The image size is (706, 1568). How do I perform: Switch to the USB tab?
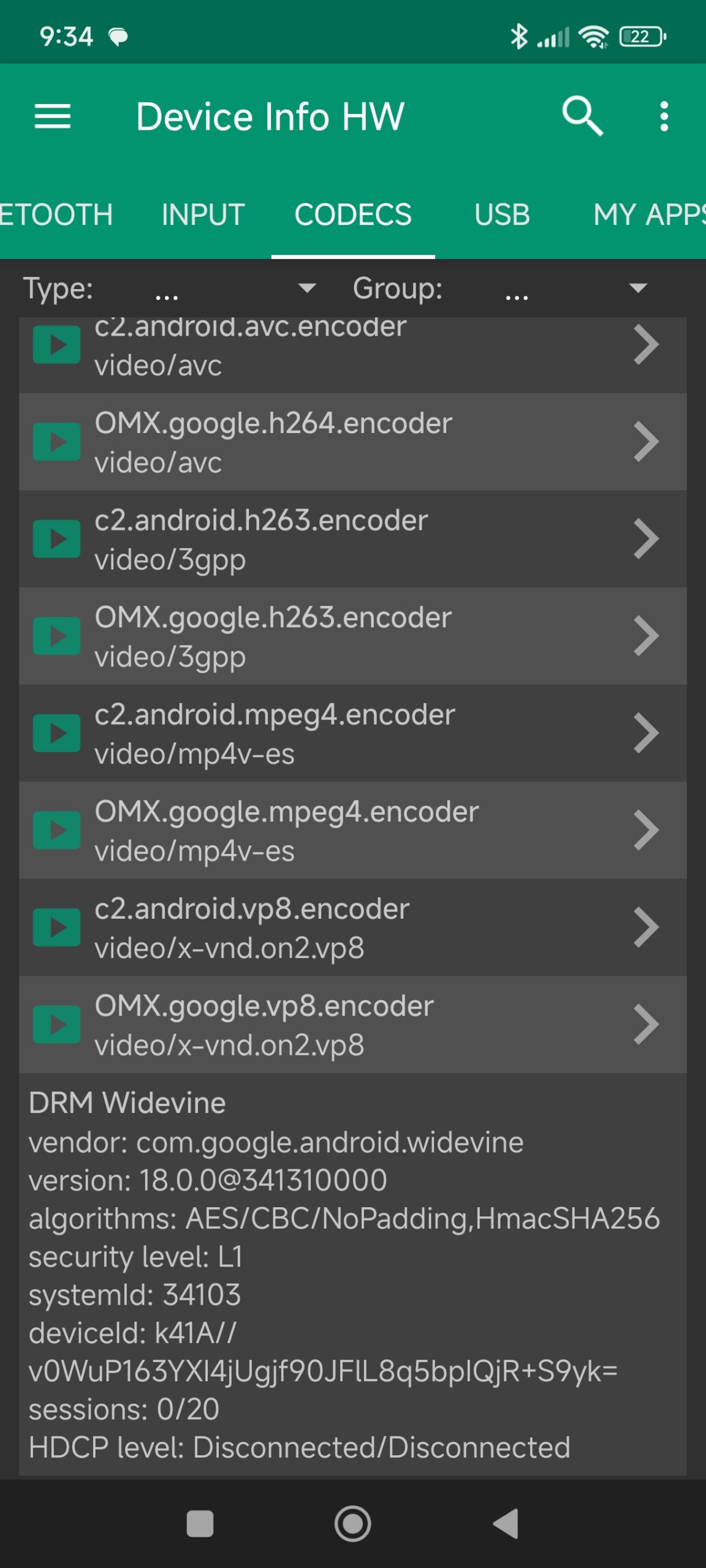pos(502,215)
